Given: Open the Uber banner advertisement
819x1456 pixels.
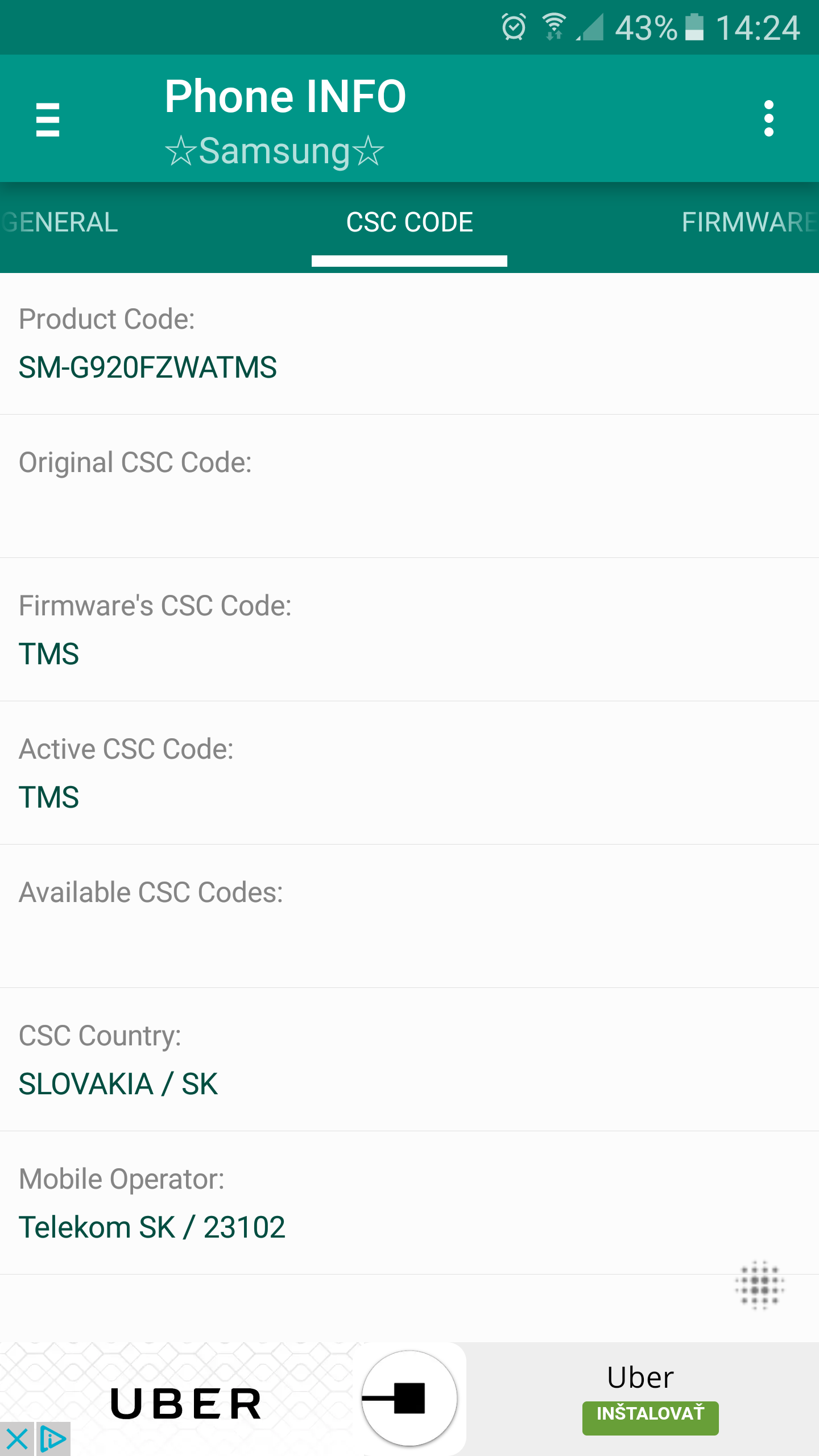Looking at the screenshot, I should (409, 1399).
